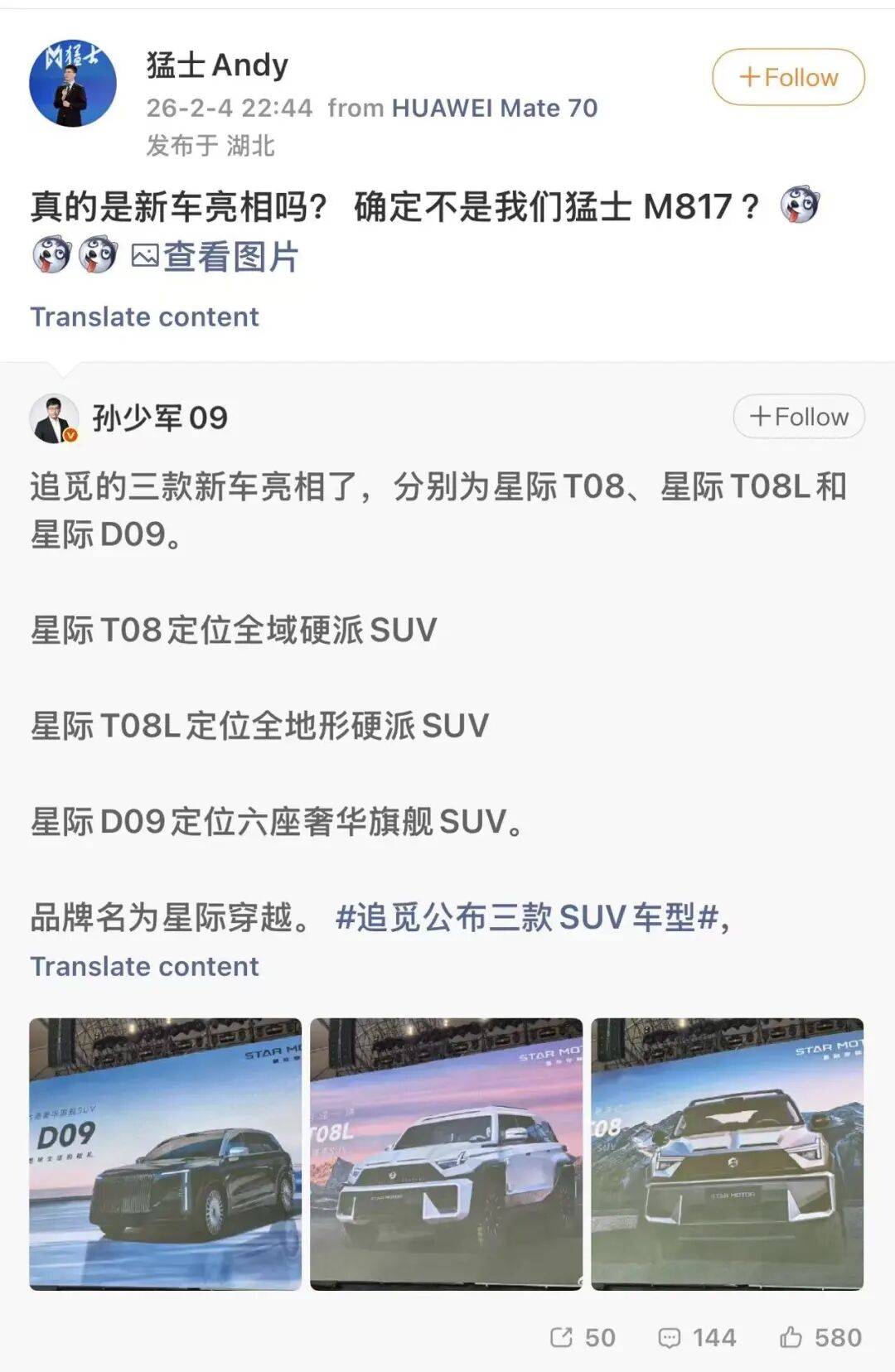Open the 查看图片 image link

click(x=215, y=257)
